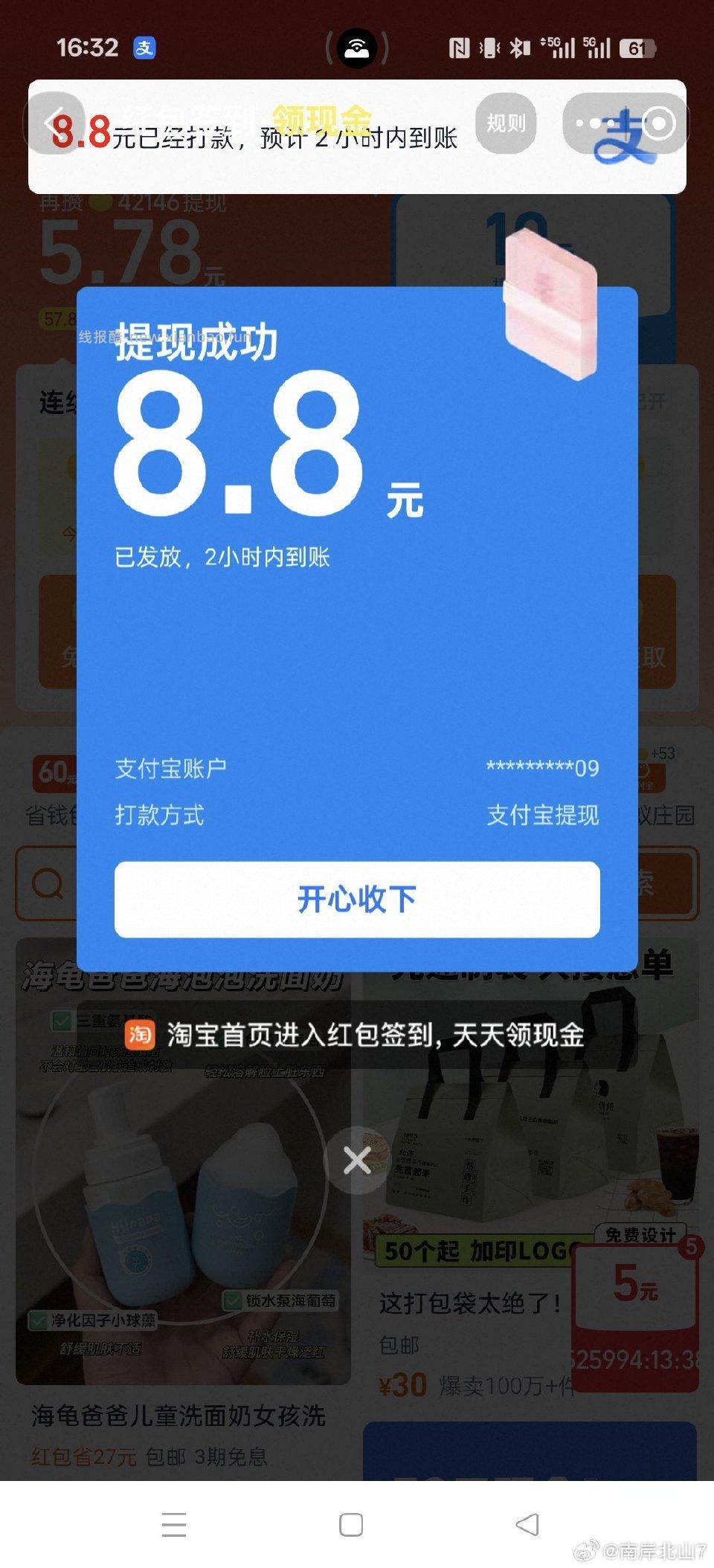Tap the 开心收下 confirm button
This screenshot has height=1568, width=714.
coord(357,900)
